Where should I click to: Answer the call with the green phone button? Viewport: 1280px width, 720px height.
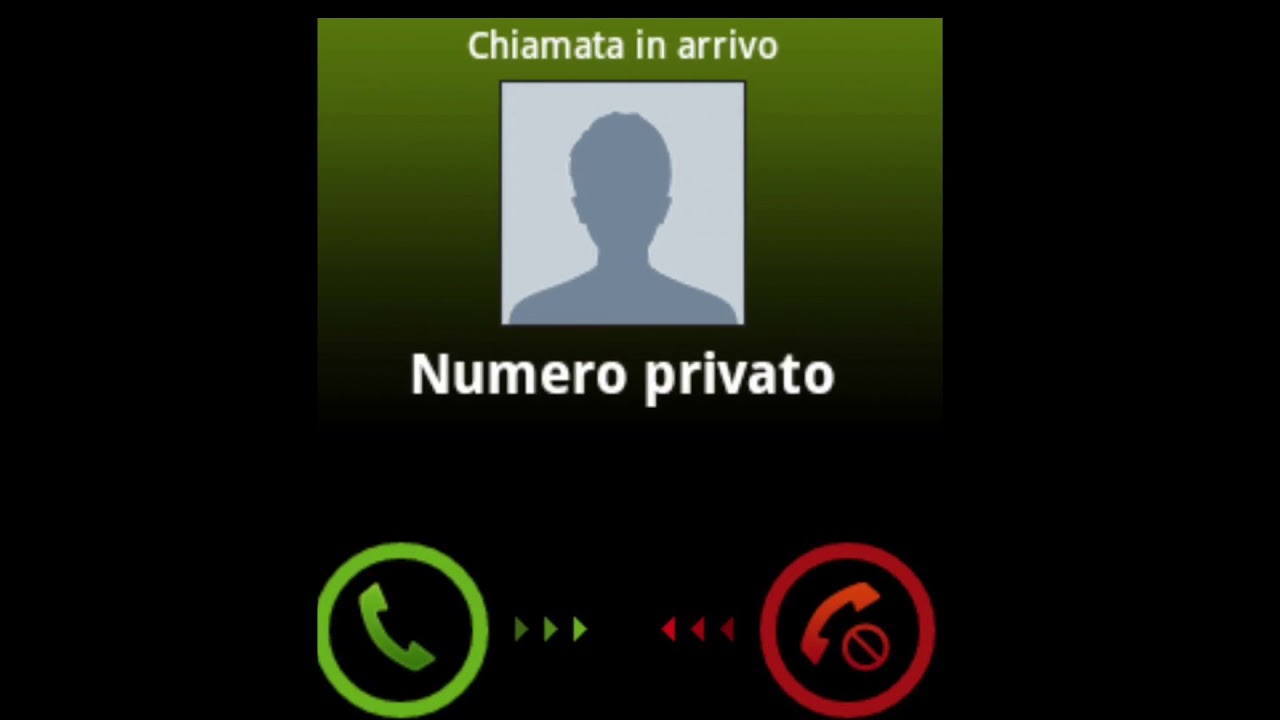pos(402,629)
